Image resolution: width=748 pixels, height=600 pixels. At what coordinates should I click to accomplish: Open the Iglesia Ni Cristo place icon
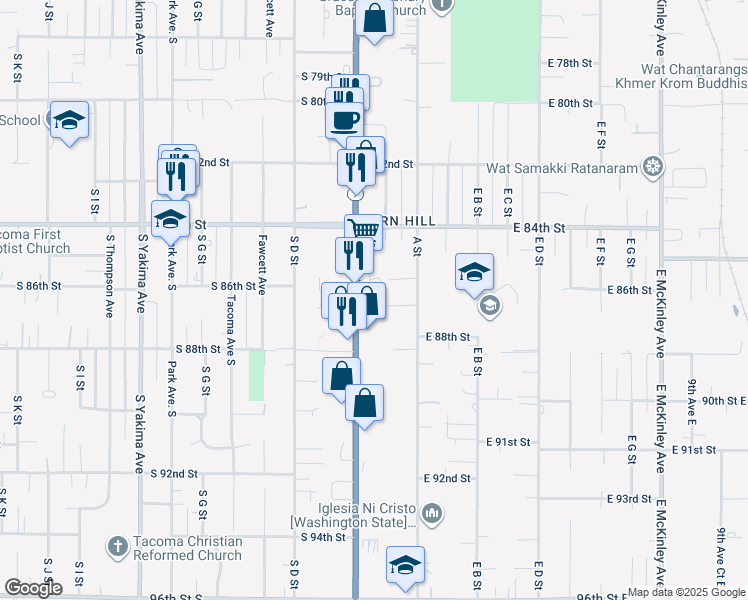point(432,514)
